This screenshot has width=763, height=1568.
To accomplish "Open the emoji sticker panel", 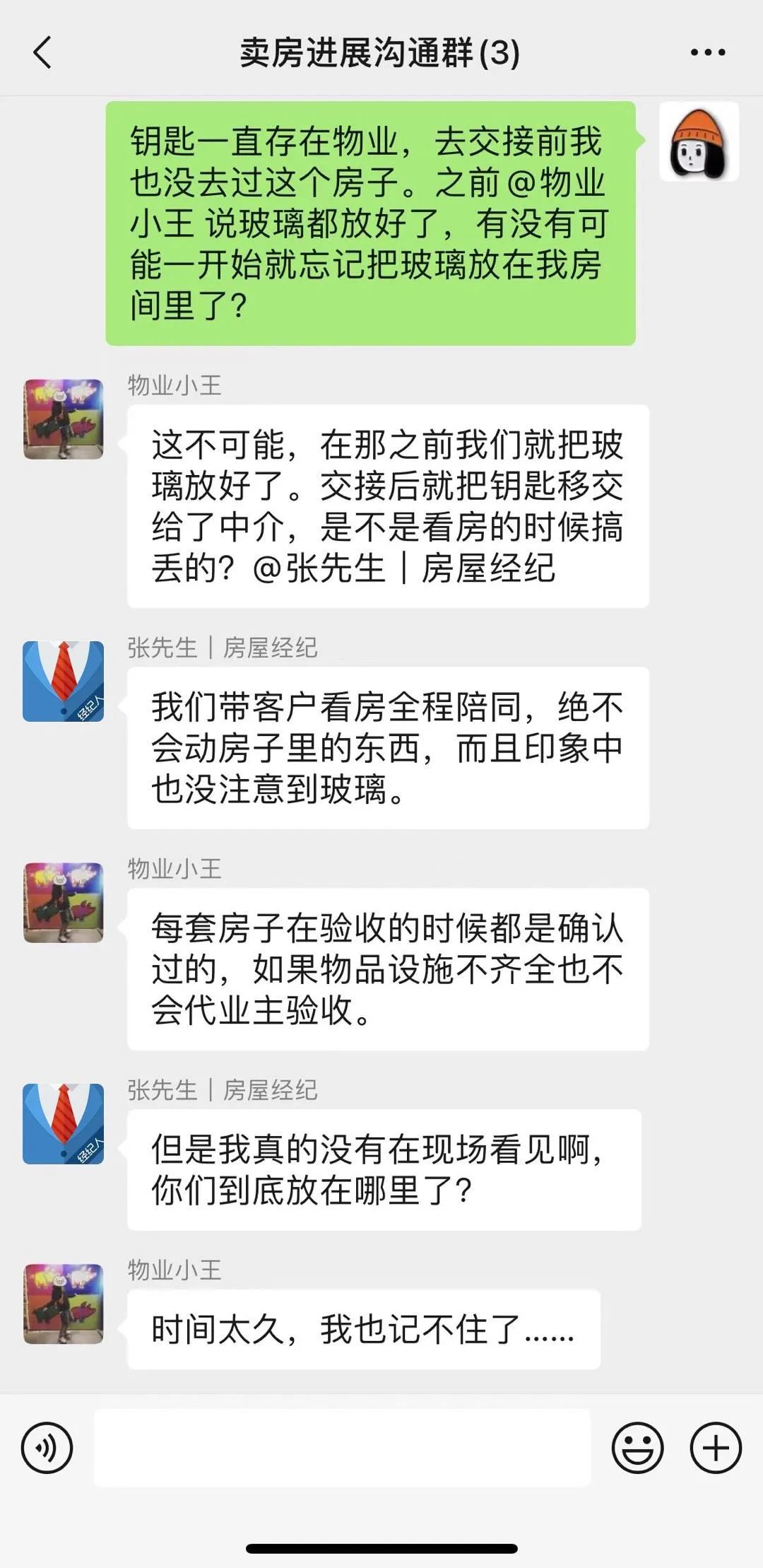I will tap(637, 1447).
